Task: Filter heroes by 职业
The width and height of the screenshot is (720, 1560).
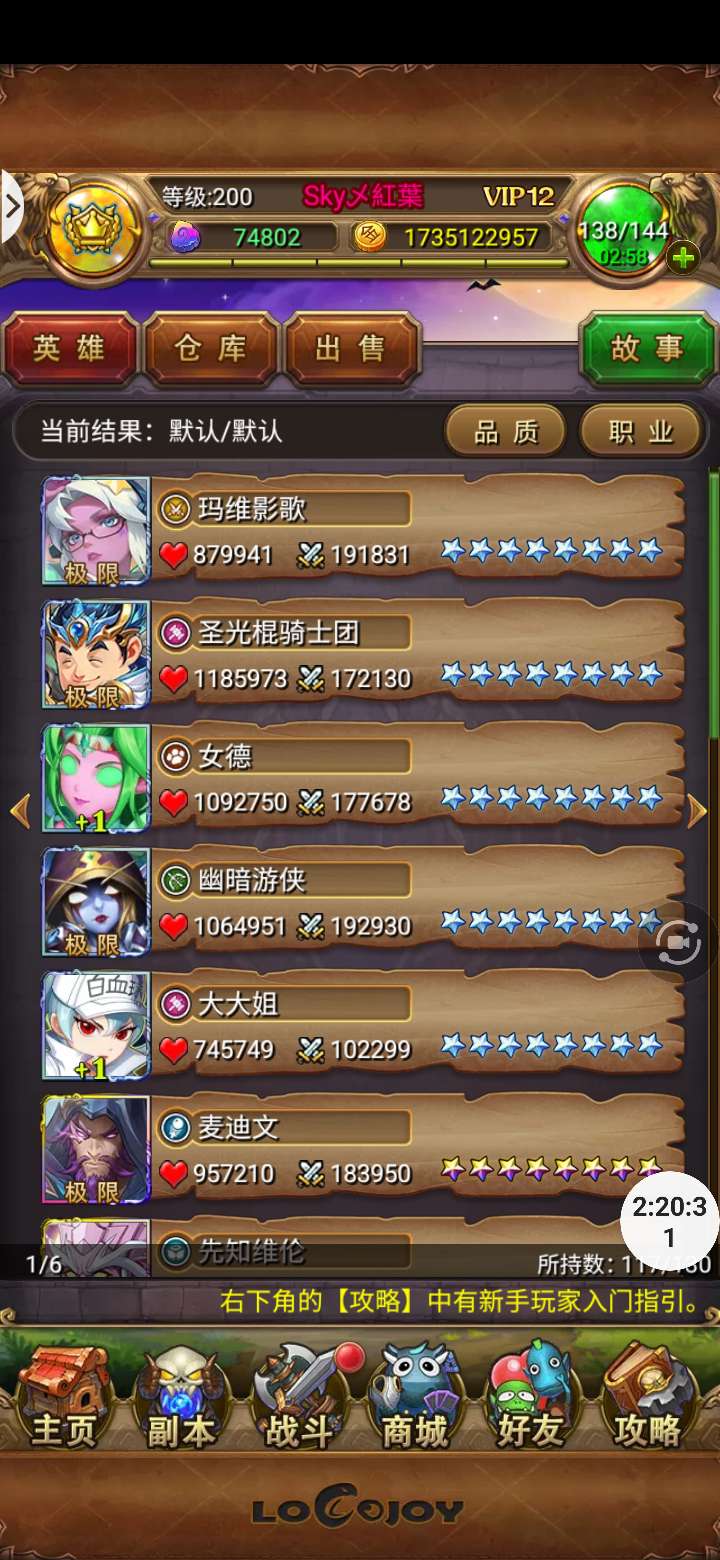Action: click(x=641, y=431)
